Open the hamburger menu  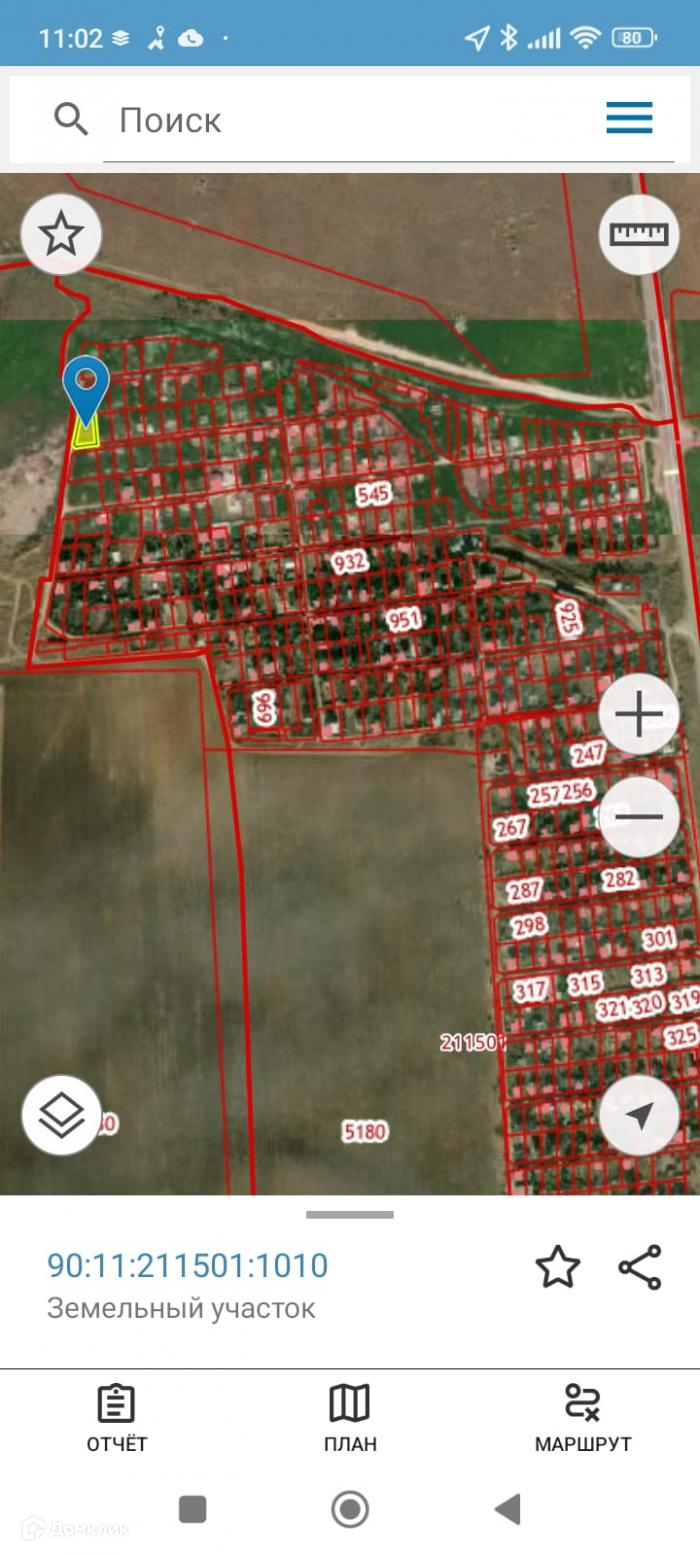[629, 118]
